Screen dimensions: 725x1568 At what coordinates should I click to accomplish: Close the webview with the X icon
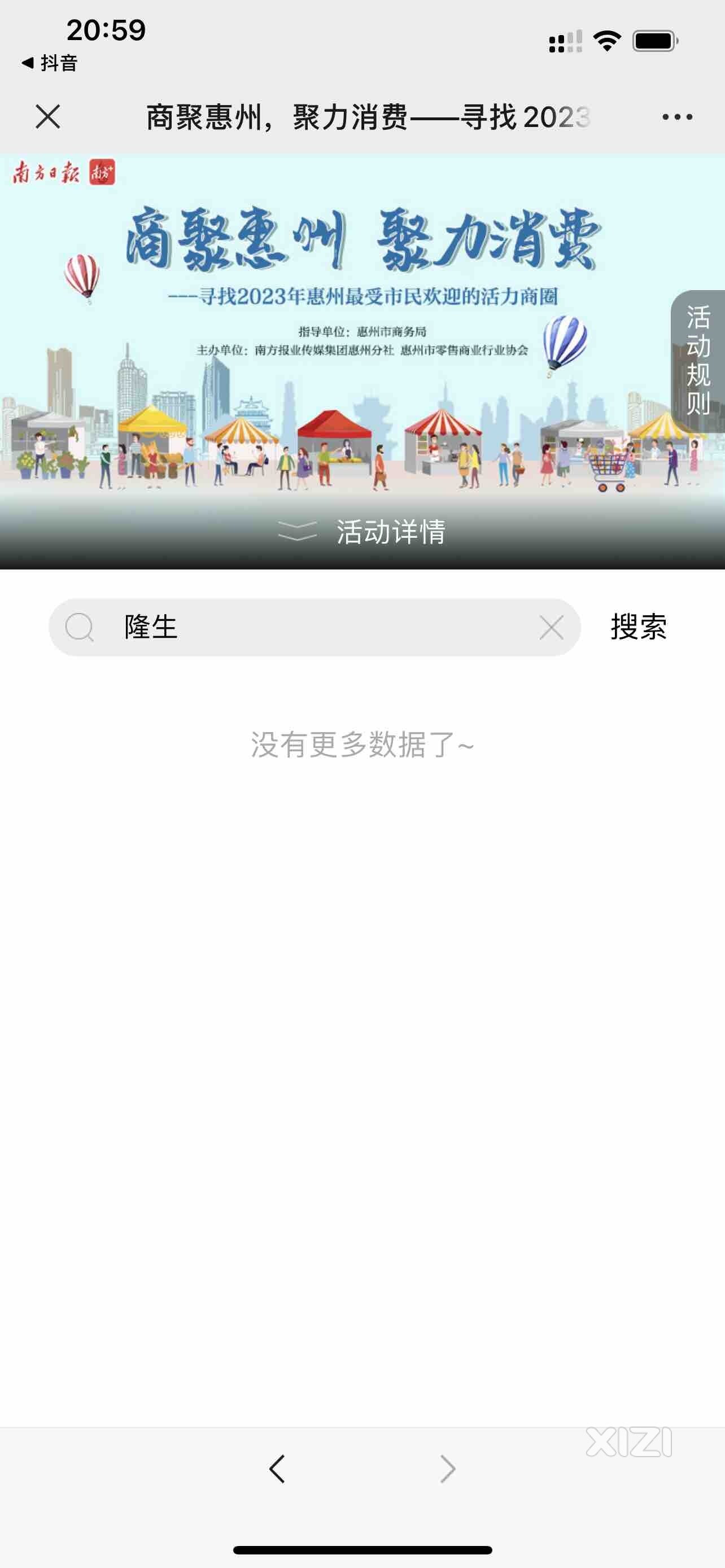coord(47,116)
